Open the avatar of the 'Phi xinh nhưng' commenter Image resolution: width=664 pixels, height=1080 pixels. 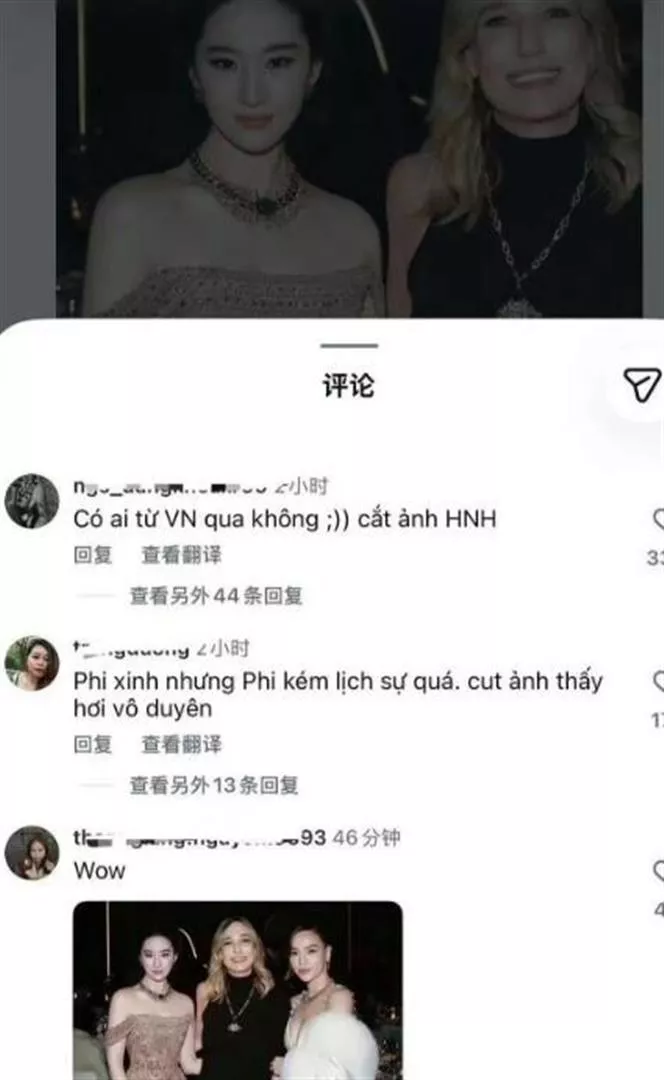pyautogui.click(x=32, y=663)
